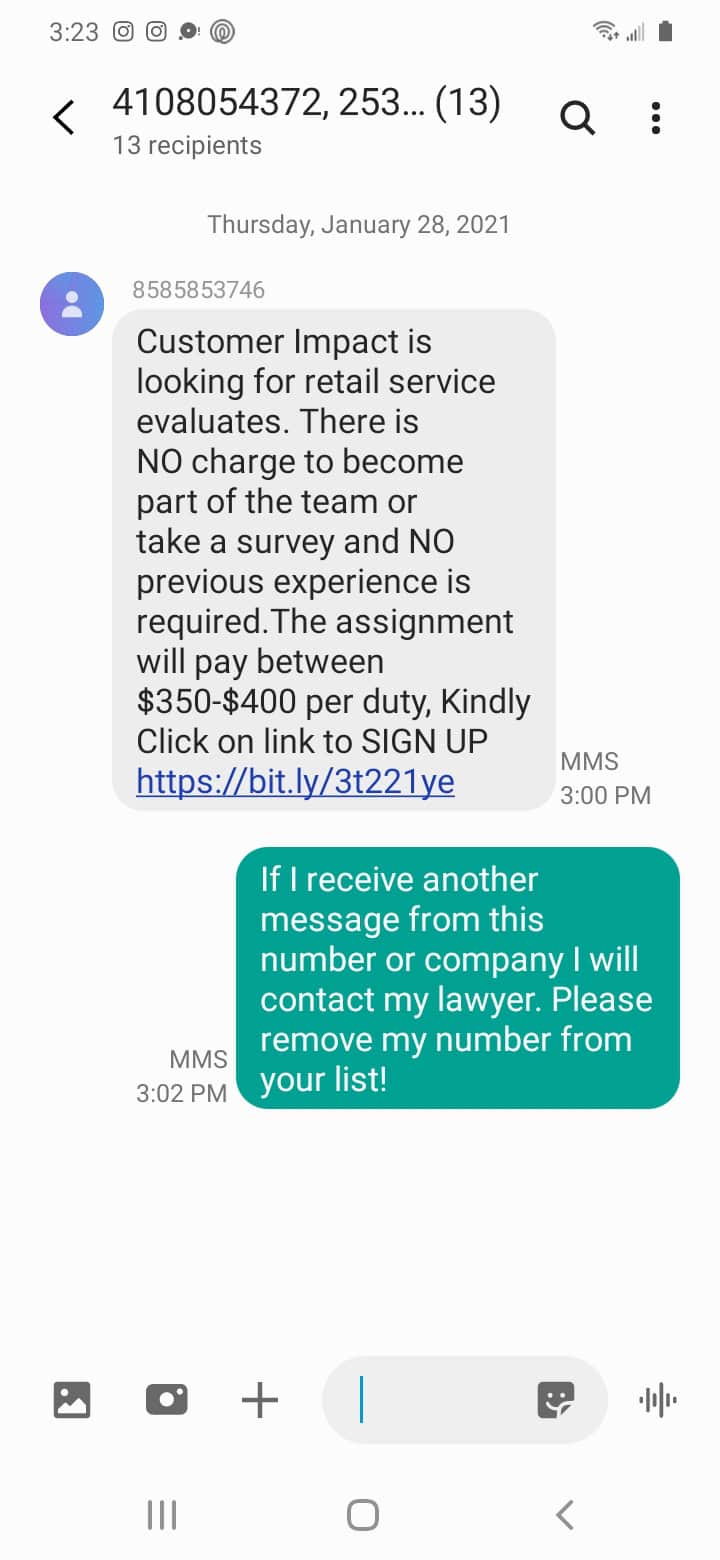Image resolution: width=720 pixels, height=1560 pixels.
Task: Tap the home navigation button
Action: point(362,1514)
